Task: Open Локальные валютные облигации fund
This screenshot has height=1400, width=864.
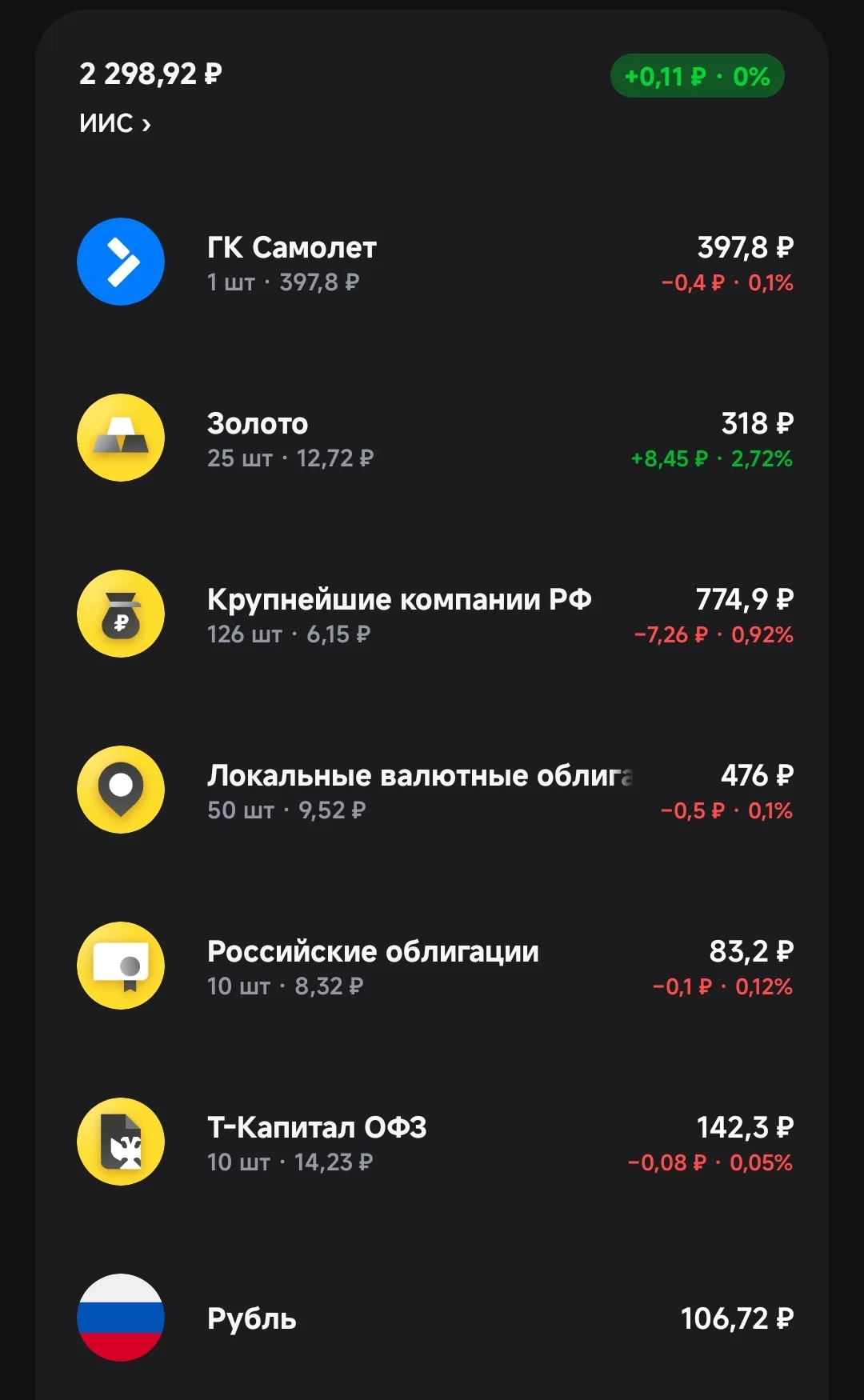Action: point(432,790)
